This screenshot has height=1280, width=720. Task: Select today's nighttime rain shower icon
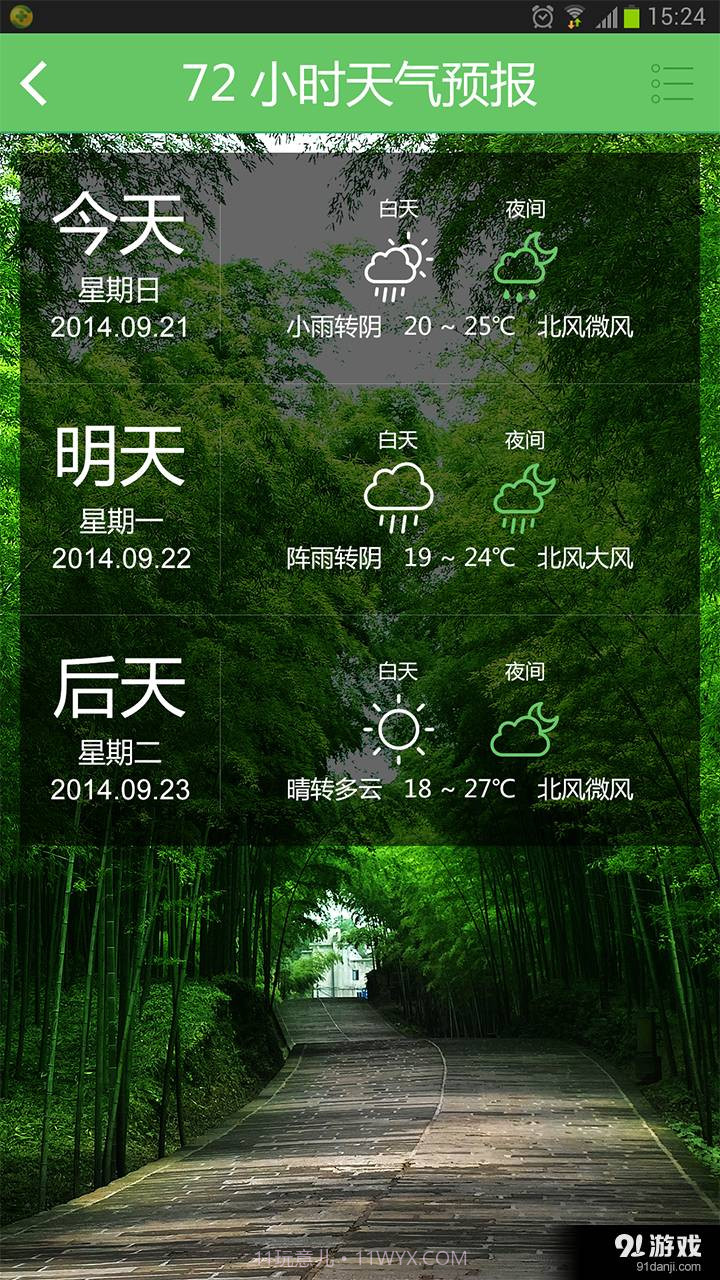[524, 265]
